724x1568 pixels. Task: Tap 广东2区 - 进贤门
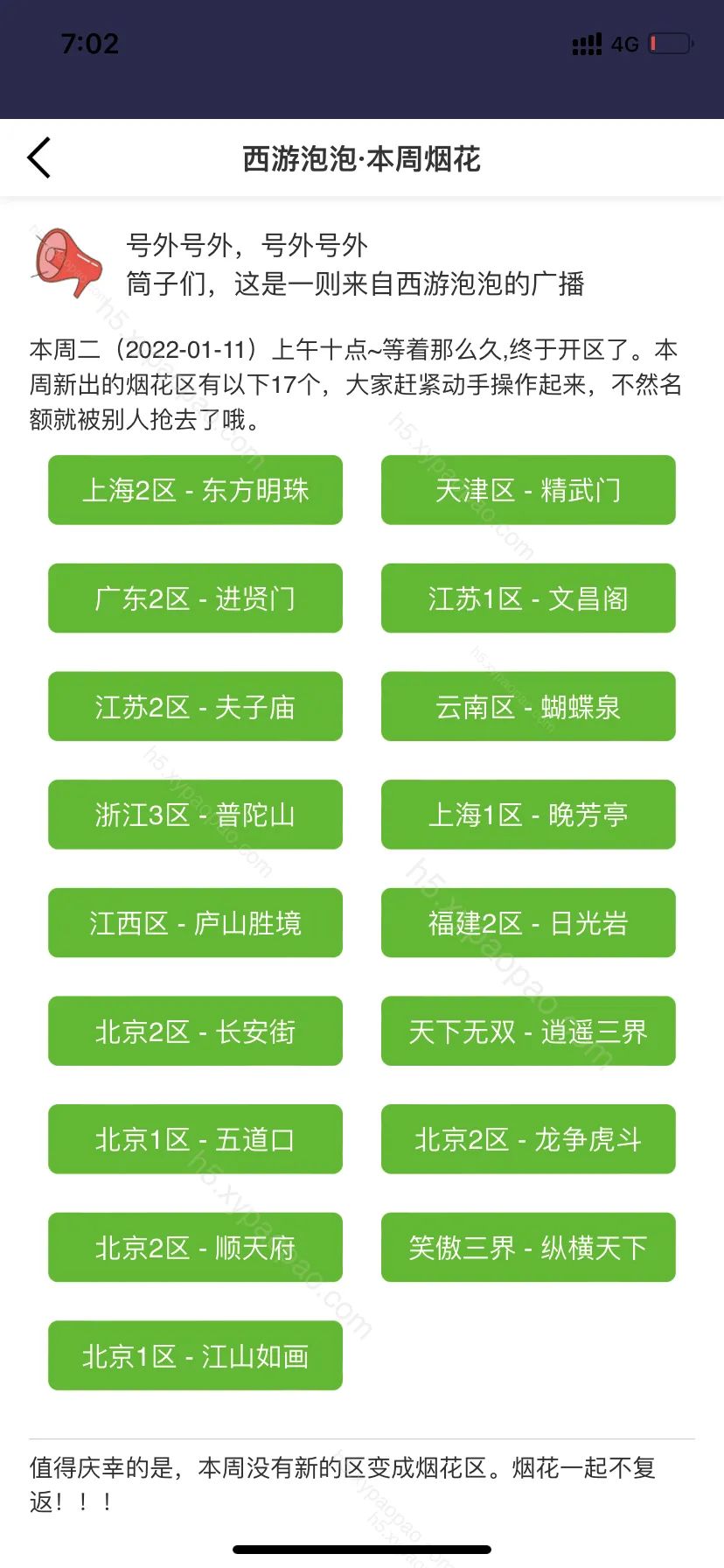pos(195,598)
